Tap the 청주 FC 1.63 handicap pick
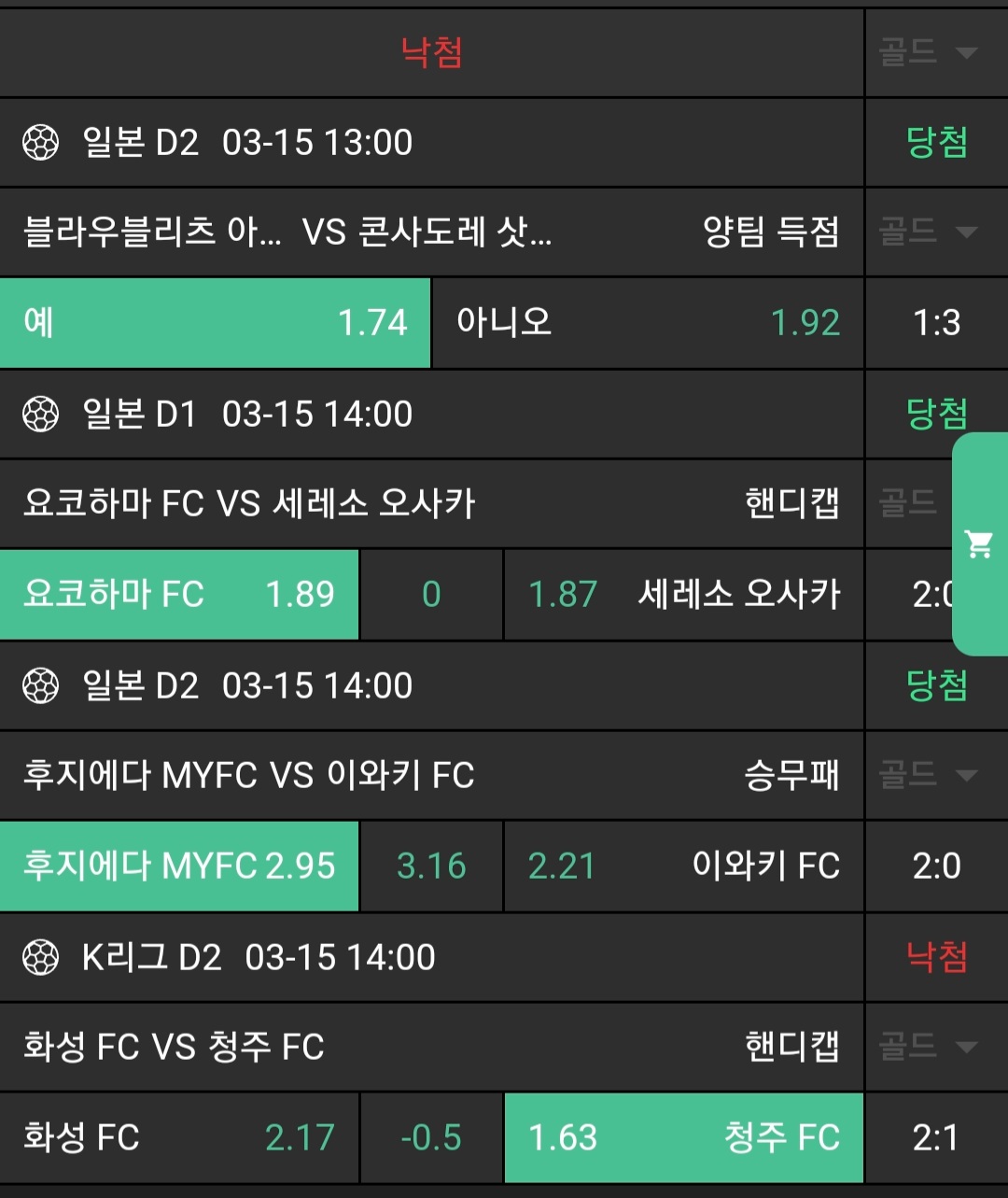The height and width of the screenshot is (1198, 1008). (x=683, y=1138)
